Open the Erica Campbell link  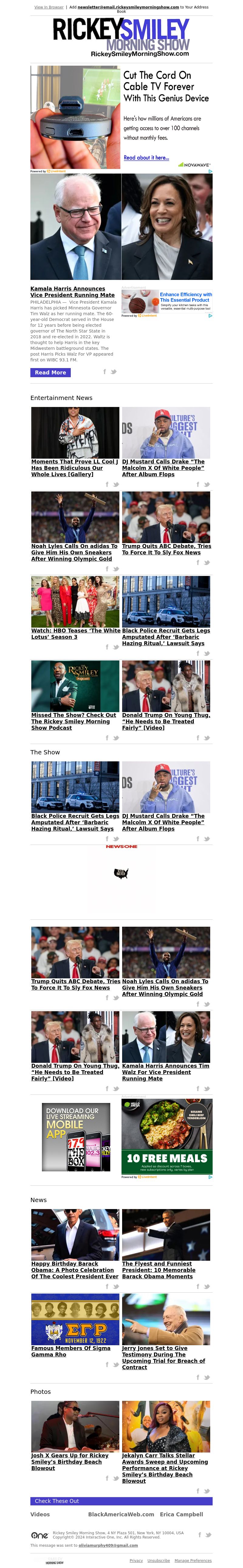[181, 1514]
